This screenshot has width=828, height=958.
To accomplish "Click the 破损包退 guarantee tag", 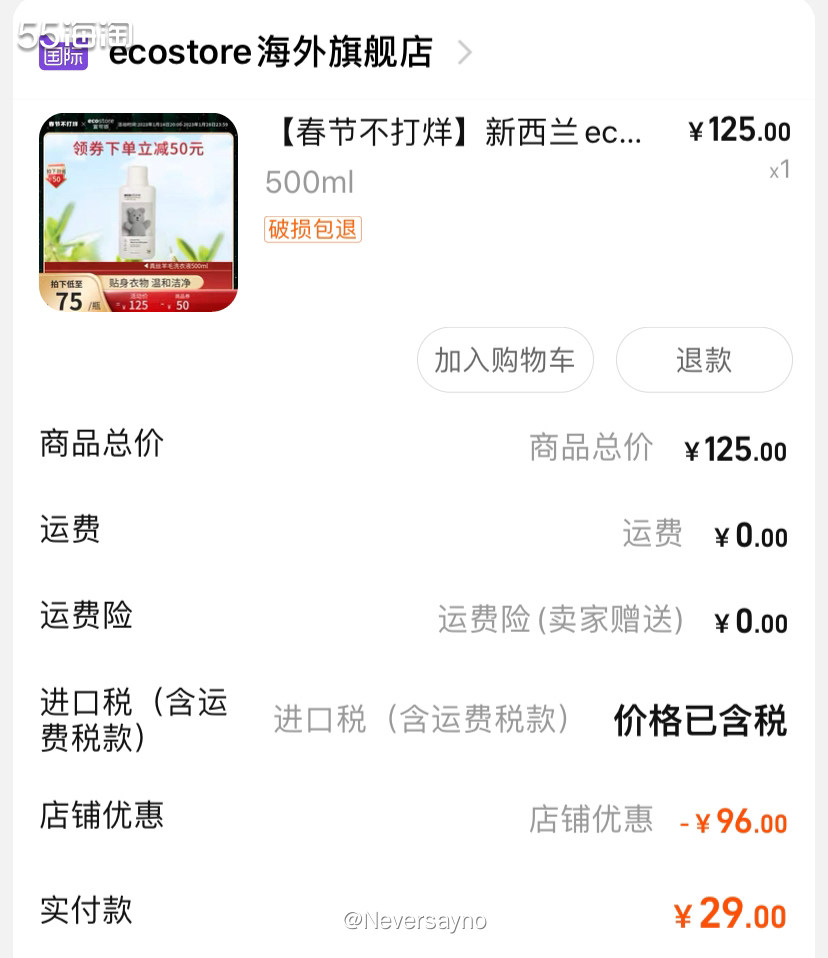I will pos(312,229).
